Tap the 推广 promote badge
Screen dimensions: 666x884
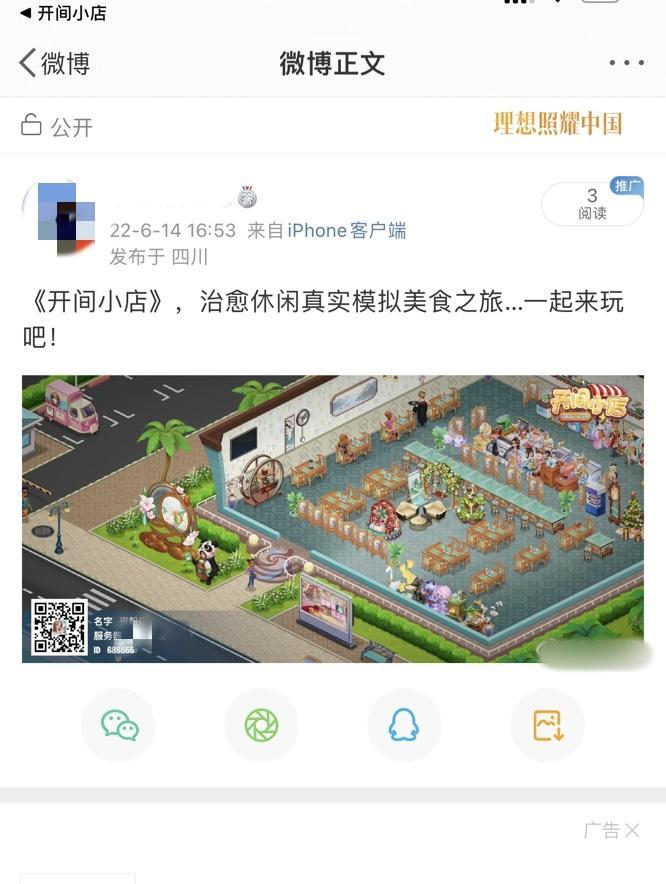pos(627,186)
